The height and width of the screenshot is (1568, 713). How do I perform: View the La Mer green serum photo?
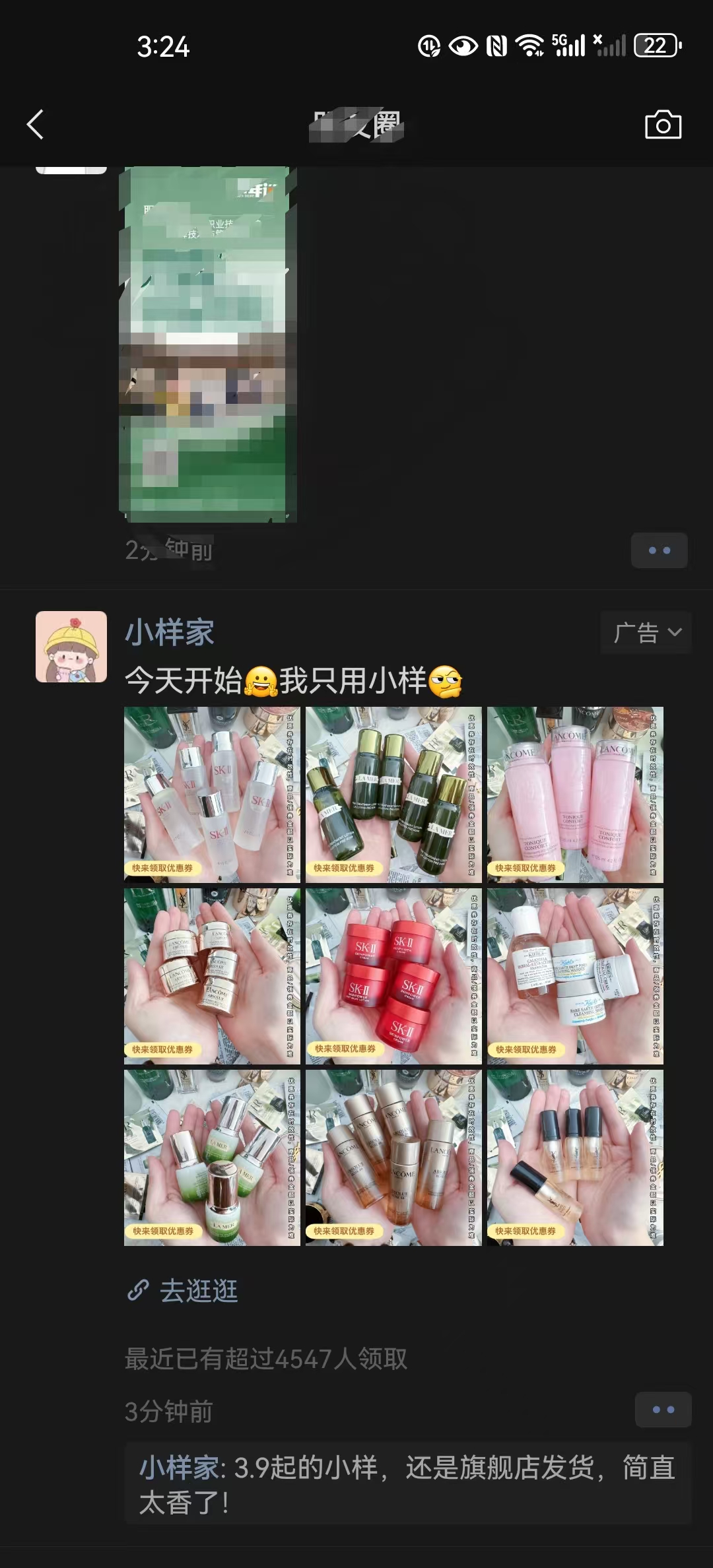[212, 1158]
